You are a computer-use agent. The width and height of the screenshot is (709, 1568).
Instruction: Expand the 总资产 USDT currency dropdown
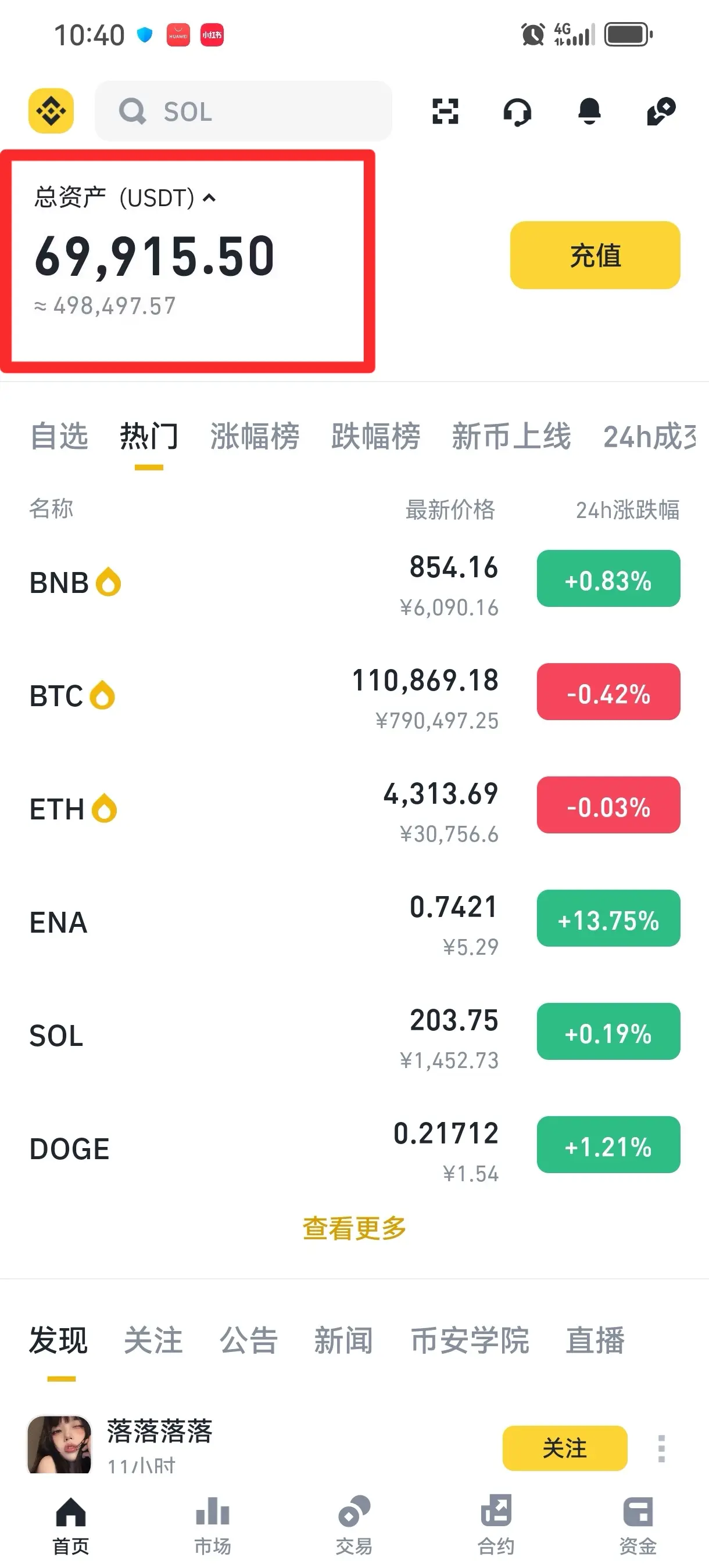pos(209,198)
